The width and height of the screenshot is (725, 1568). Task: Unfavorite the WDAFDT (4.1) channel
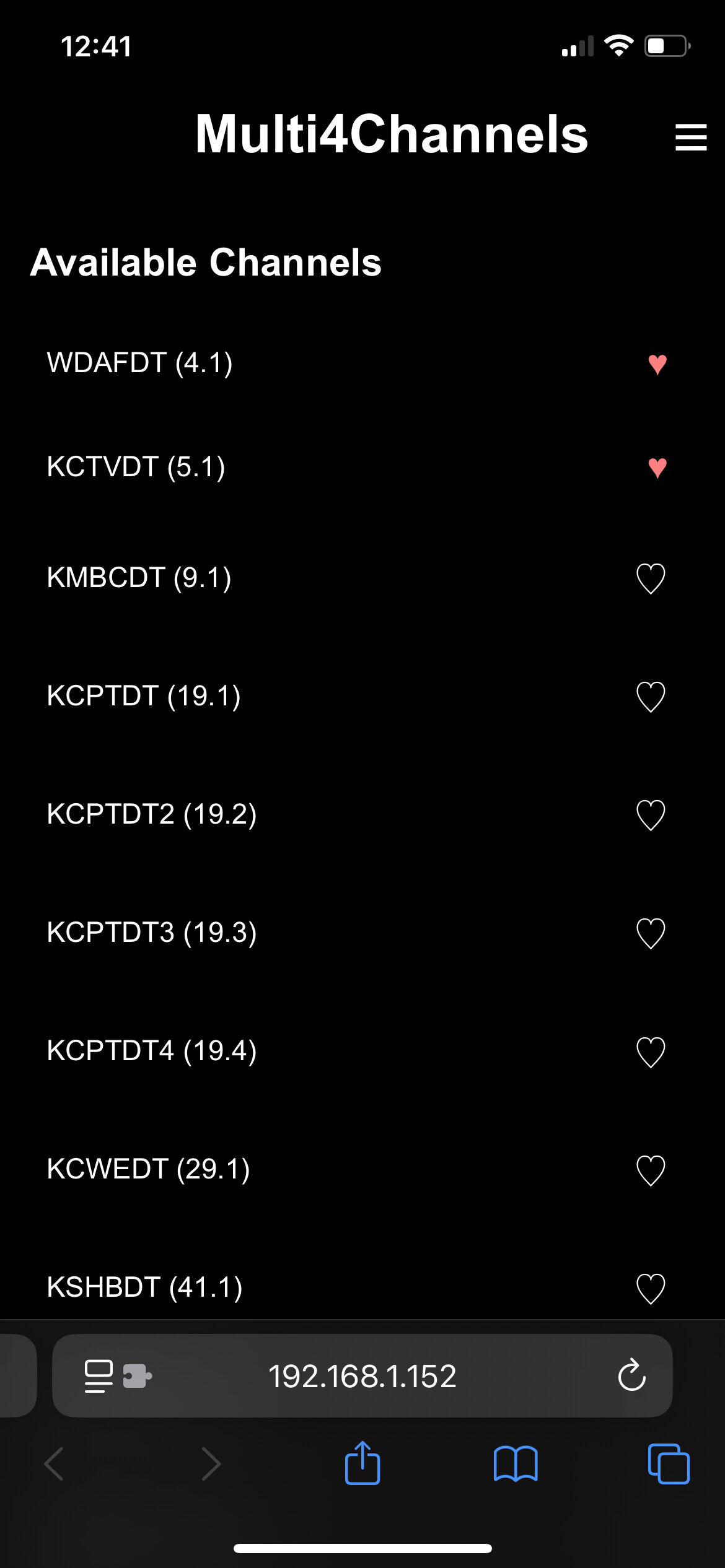[x=657, y=364]
